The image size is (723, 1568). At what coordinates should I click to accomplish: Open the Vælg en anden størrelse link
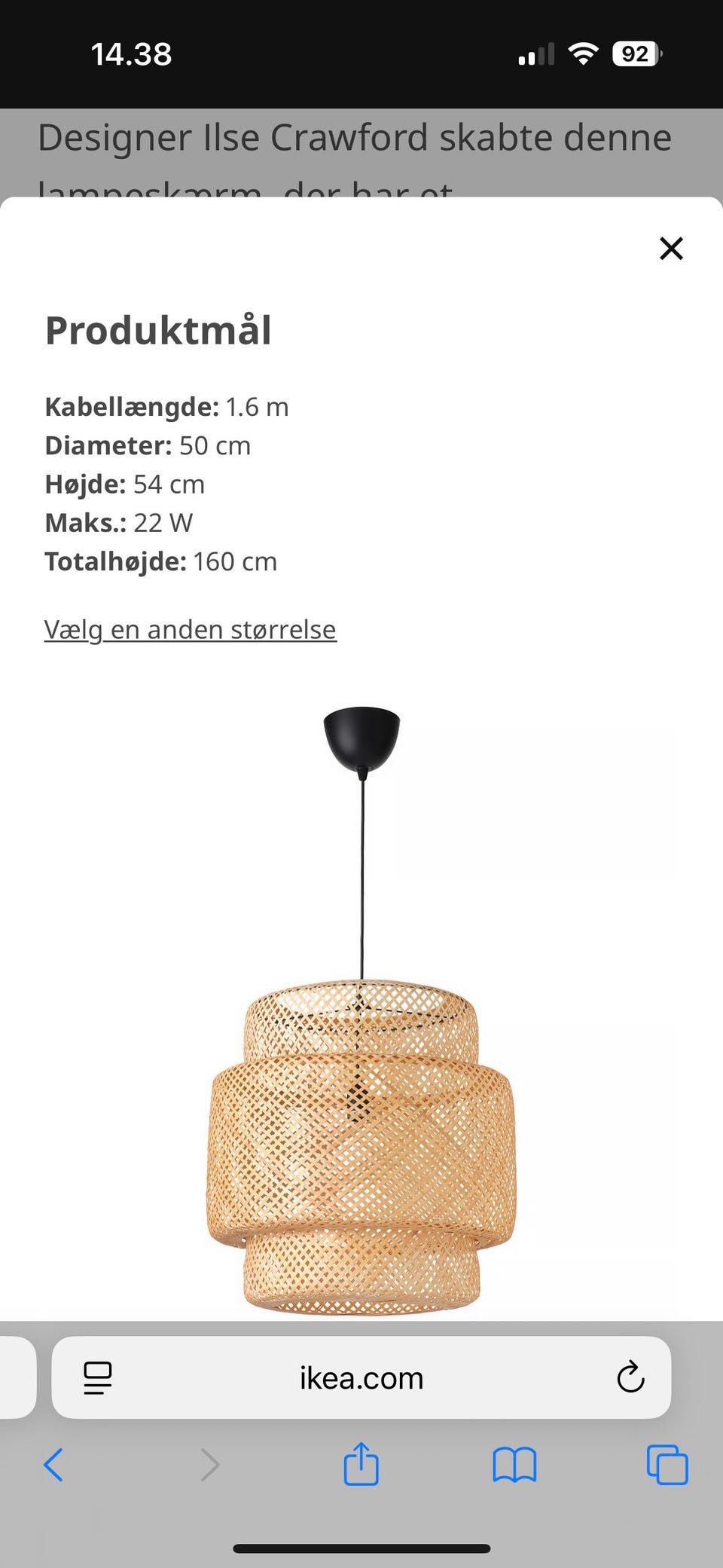coord(190,628)
